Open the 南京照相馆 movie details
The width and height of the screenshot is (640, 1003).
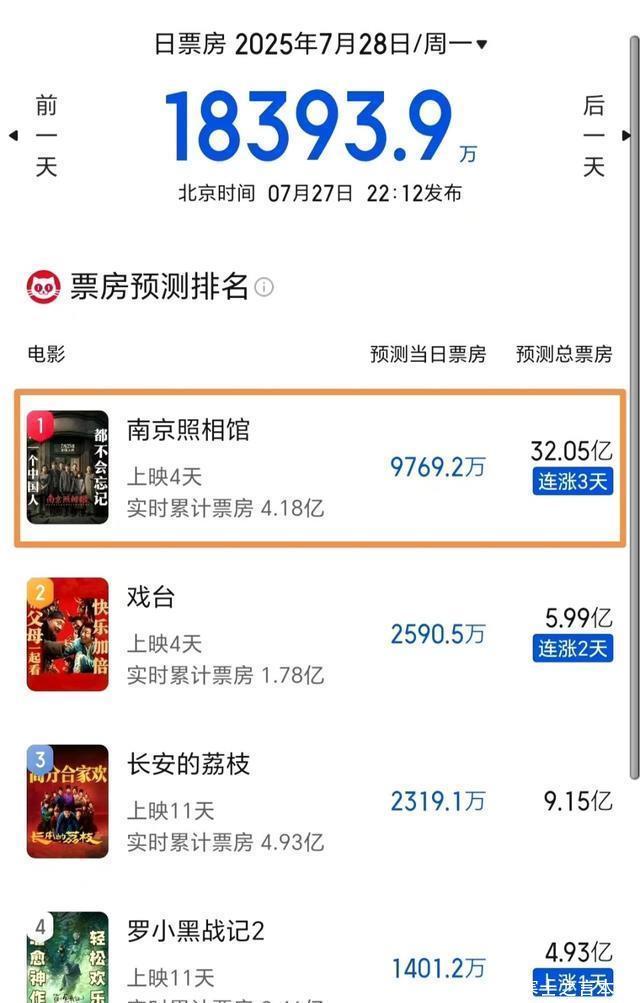pos(320,468)
